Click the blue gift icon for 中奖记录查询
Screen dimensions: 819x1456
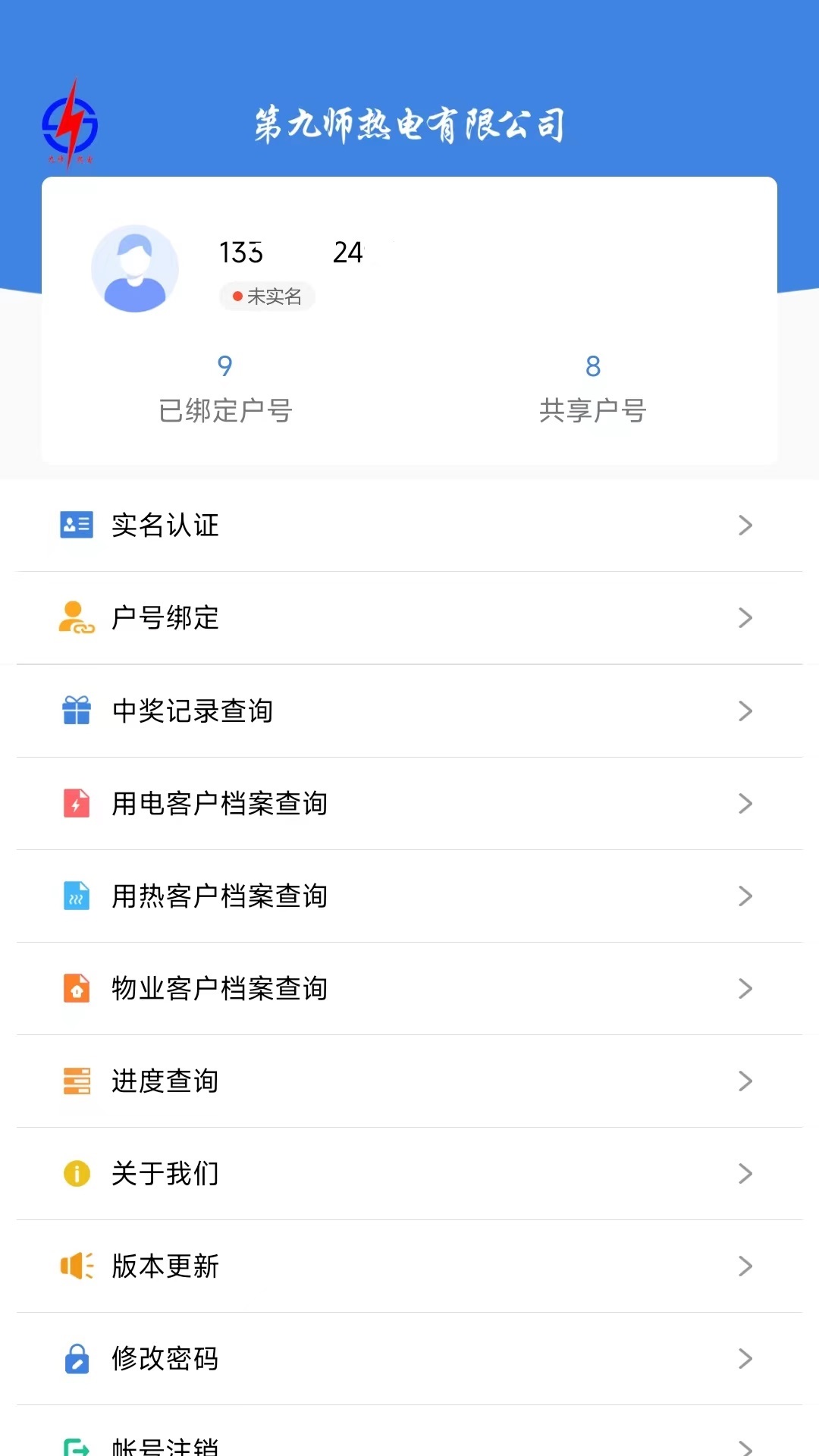click(x=76, y=711)
